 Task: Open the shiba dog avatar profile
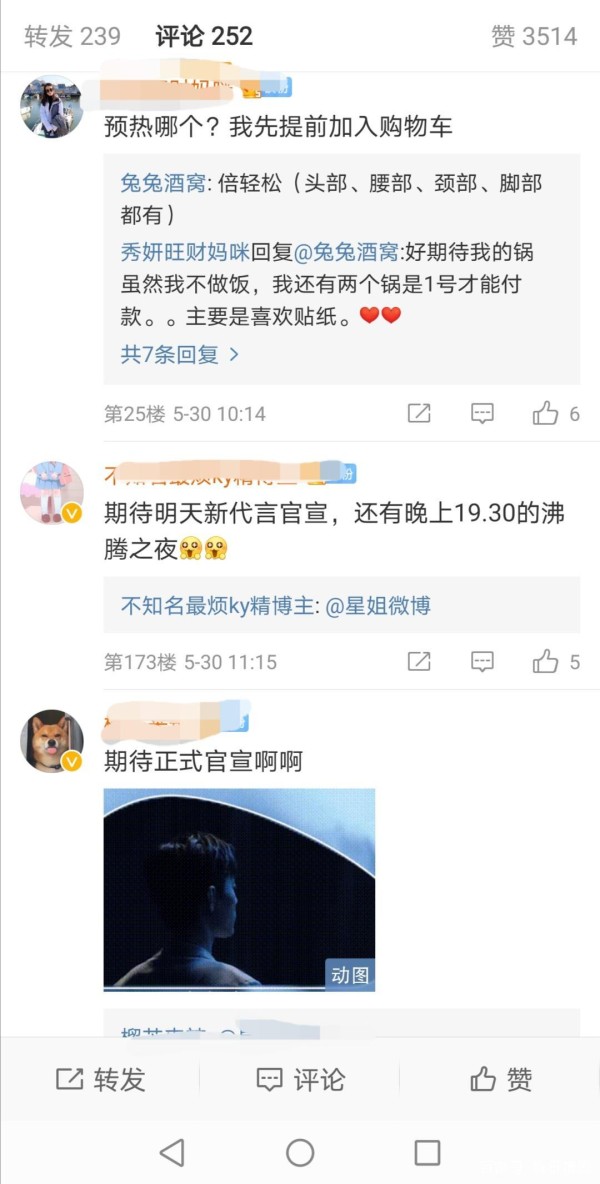[51, 741]
